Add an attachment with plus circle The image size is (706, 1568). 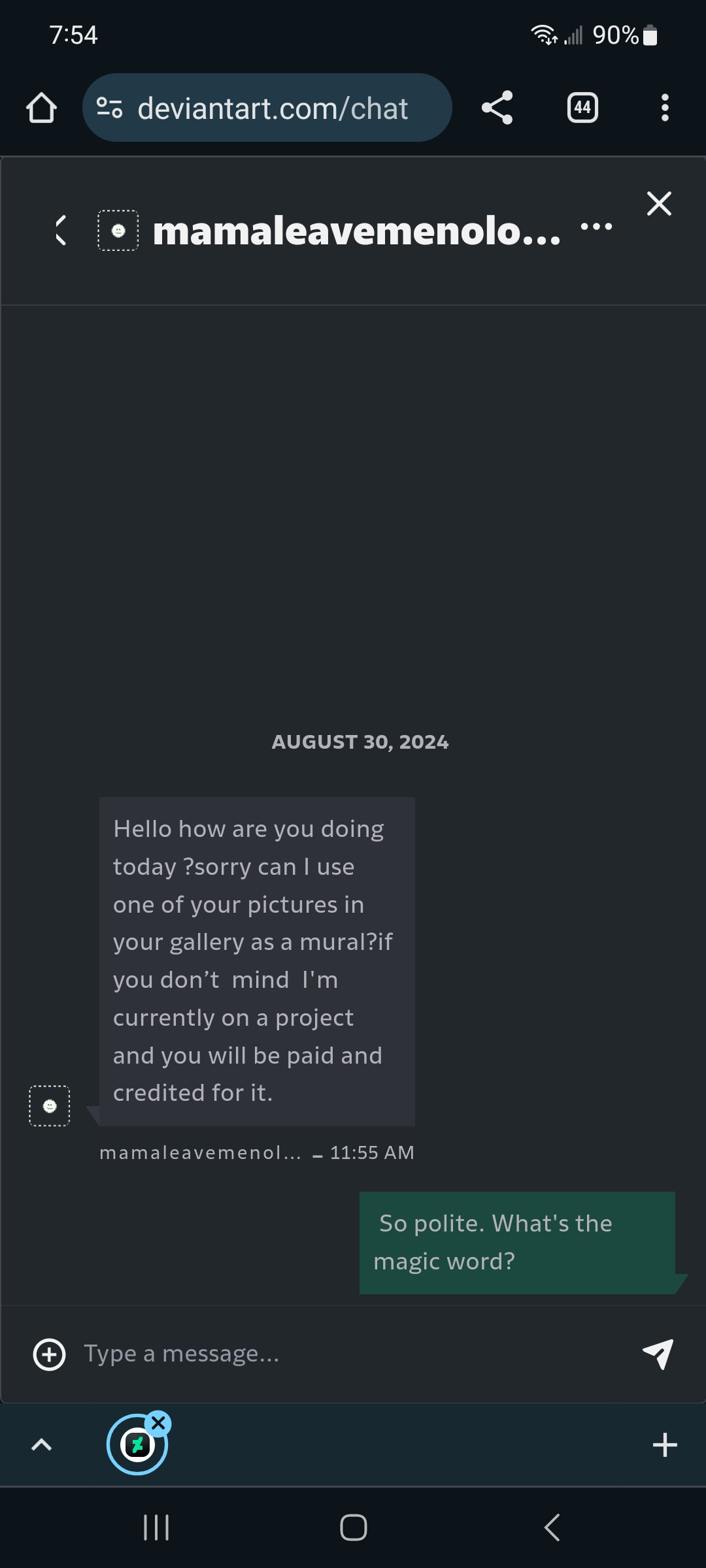click(50, 1354)
